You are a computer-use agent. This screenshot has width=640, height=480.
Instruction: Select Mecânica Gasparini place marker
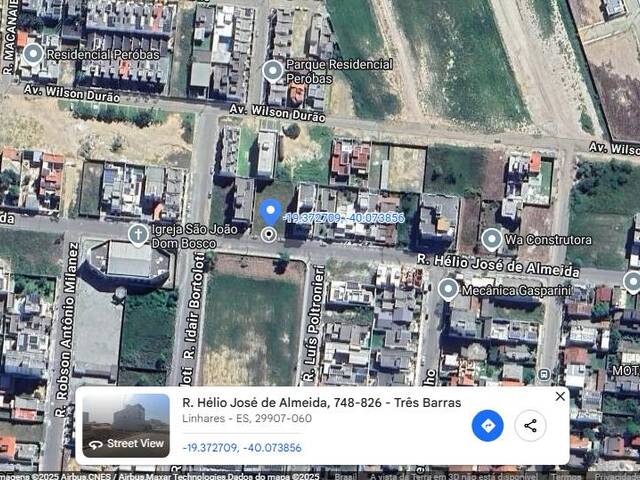click(448, 289)
